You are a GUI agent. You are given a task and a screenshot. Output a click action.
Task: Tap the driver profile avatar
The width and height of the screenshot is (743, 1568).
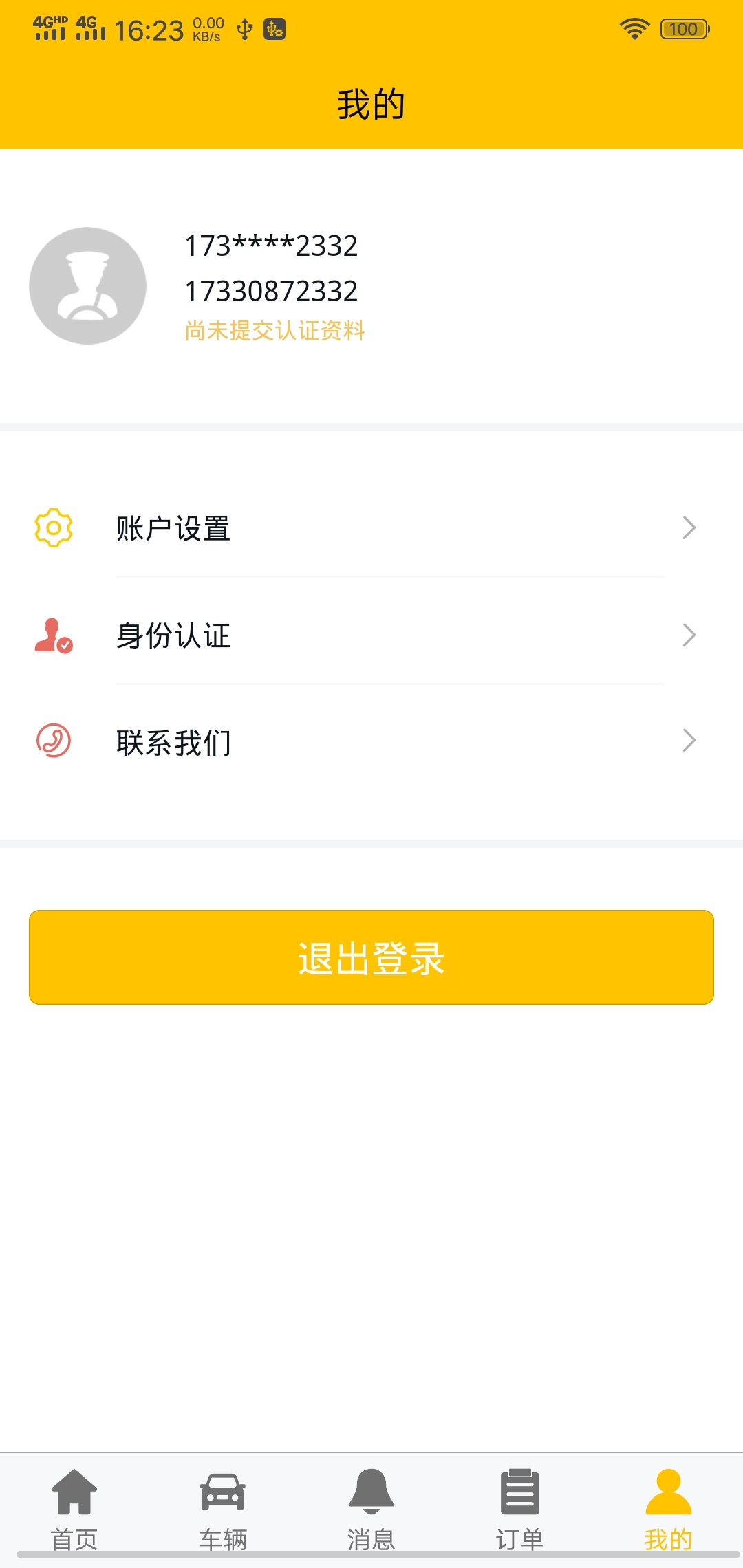(88, 285)
